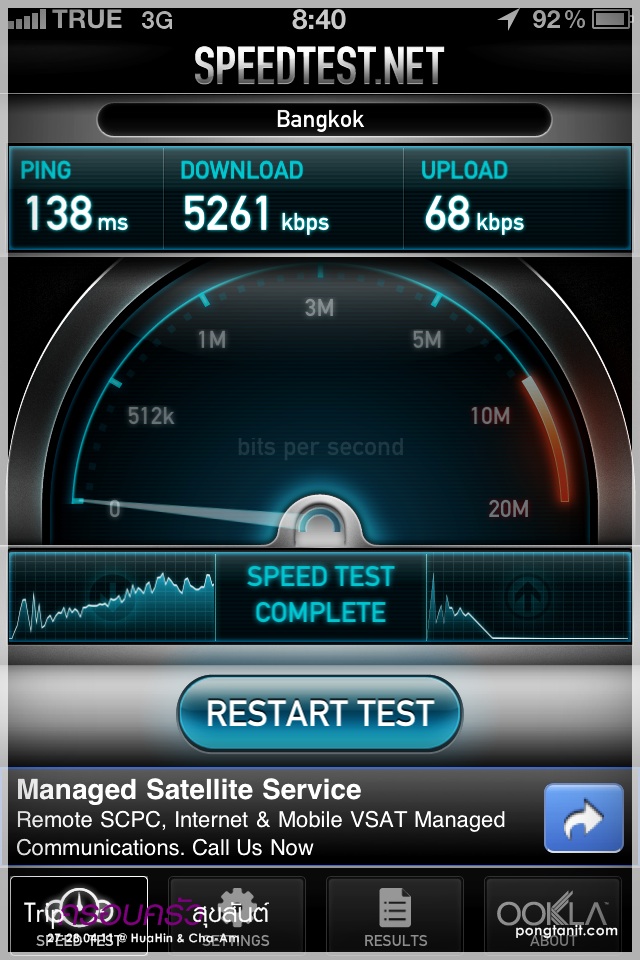Switch to the Results tab
640x960 pixels.
tap(395, 915)
